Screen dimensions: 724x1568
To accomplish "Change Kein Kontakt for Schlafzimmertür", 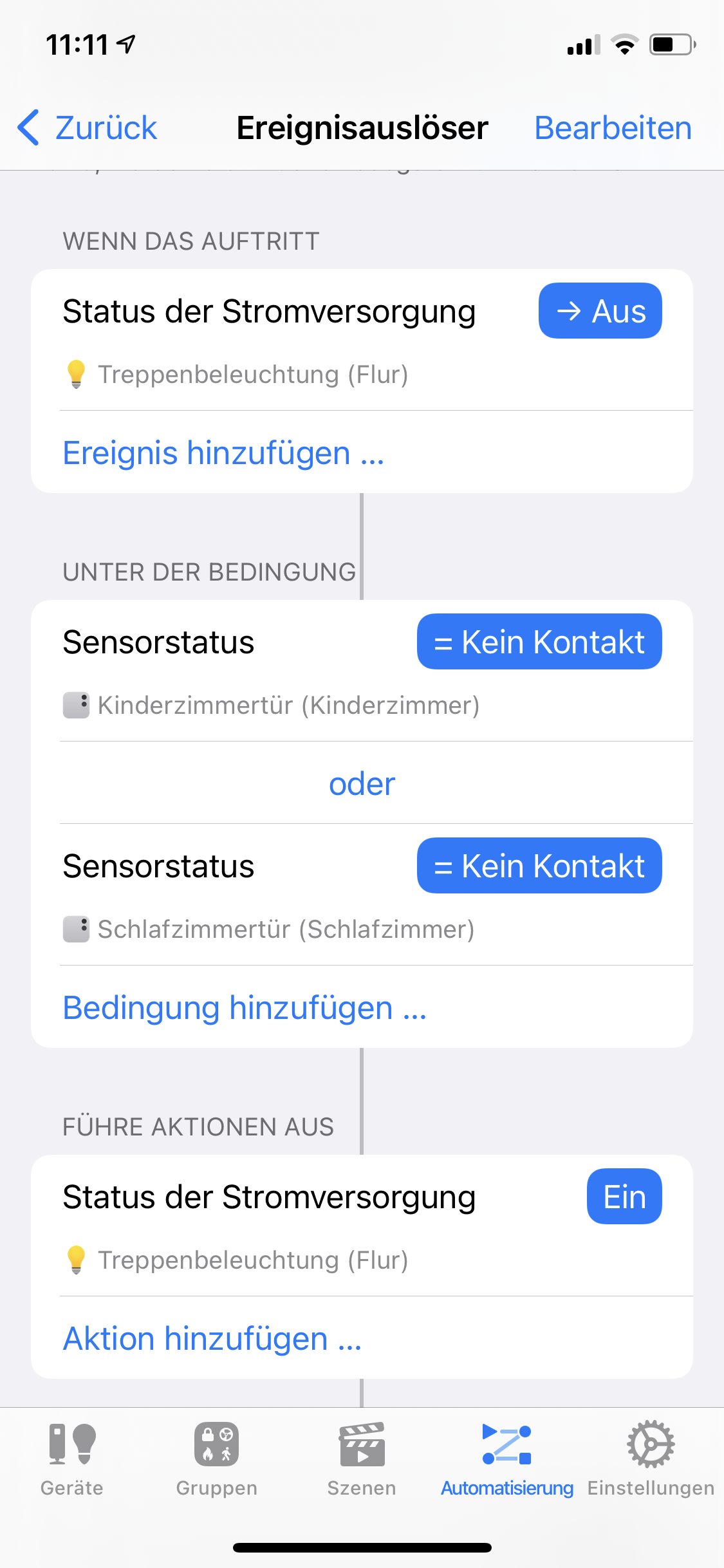I will tap(539, 866).
